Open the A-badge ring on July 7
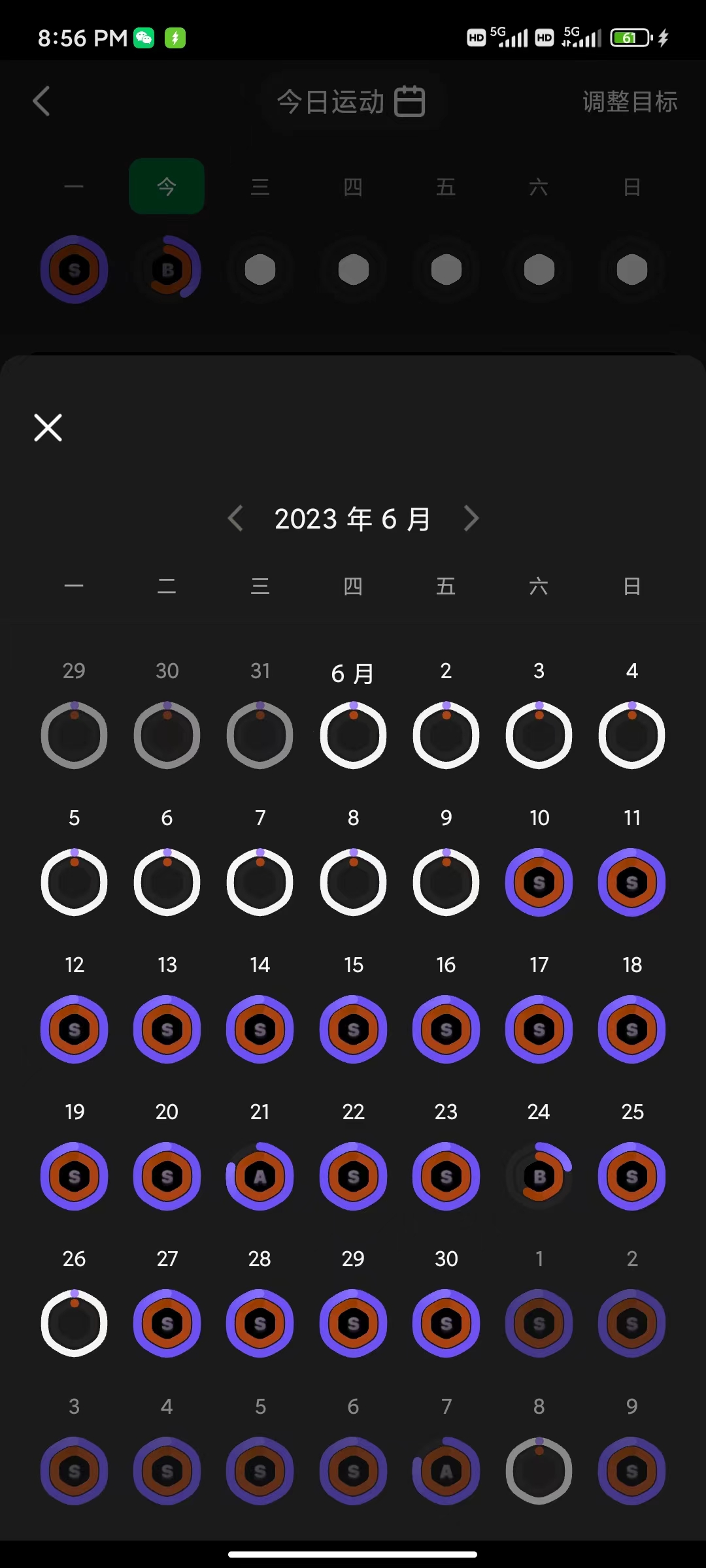The height and width of the screenshot is (1568, 706). coord(445,1470)
